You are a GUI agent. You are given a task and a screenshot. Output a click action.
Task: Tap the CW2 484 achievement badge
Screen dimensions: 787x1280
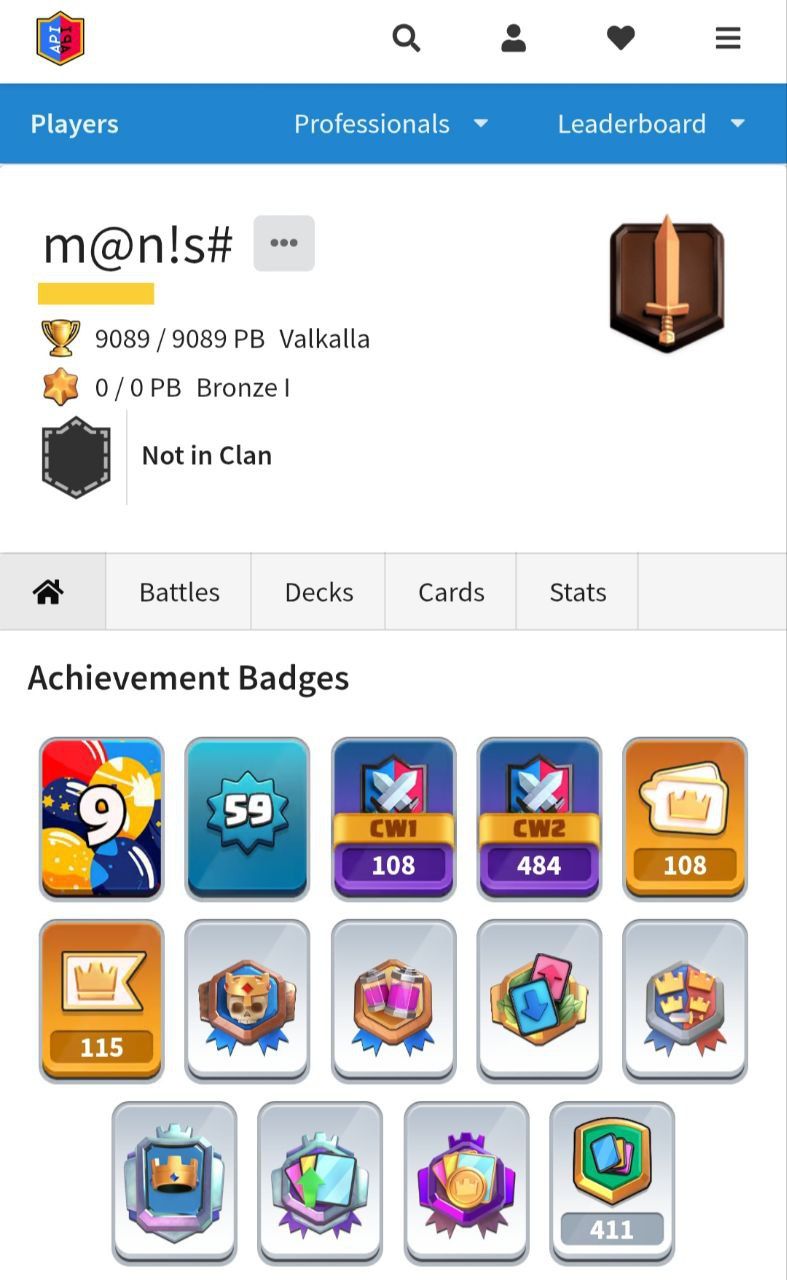539,818
